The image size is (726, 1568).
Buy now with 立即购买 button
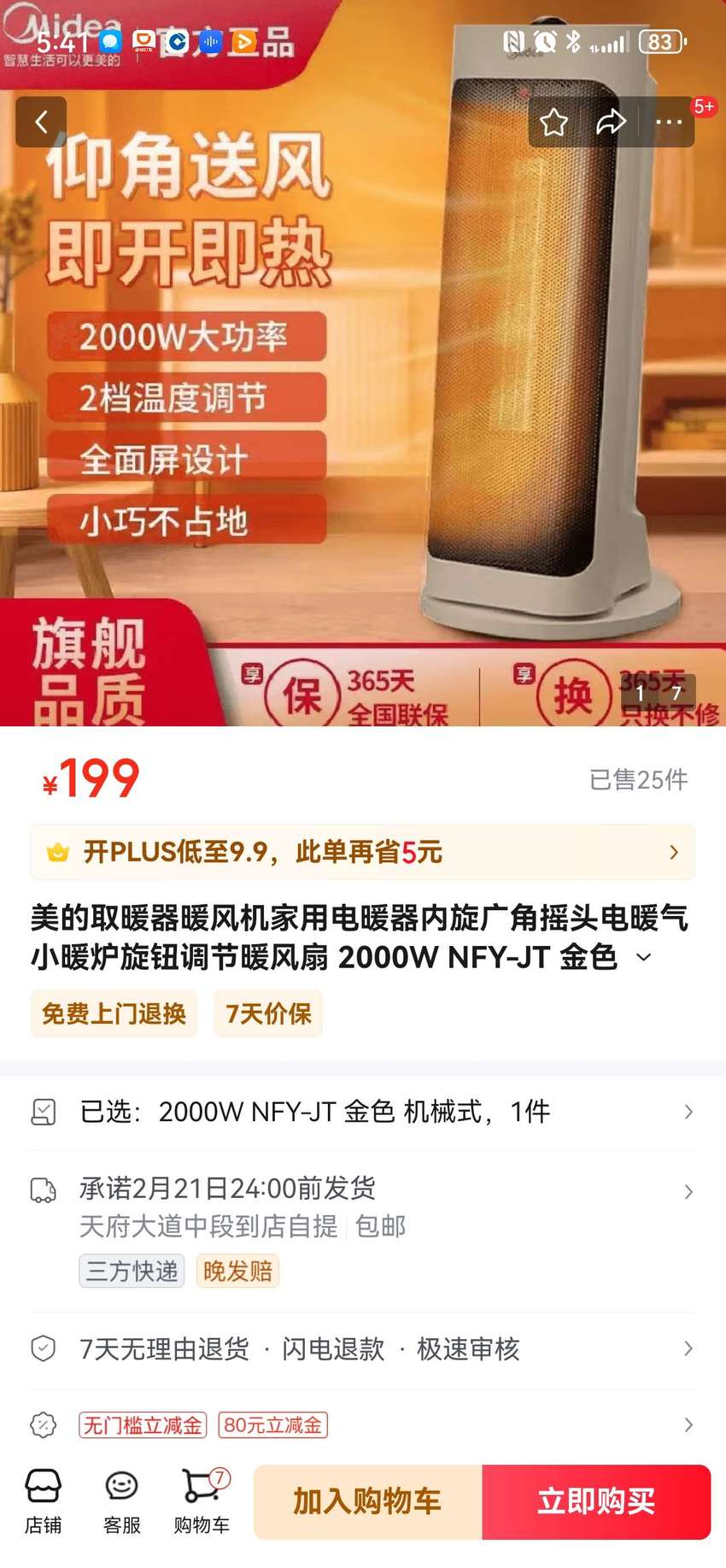tap(596, 1501)
